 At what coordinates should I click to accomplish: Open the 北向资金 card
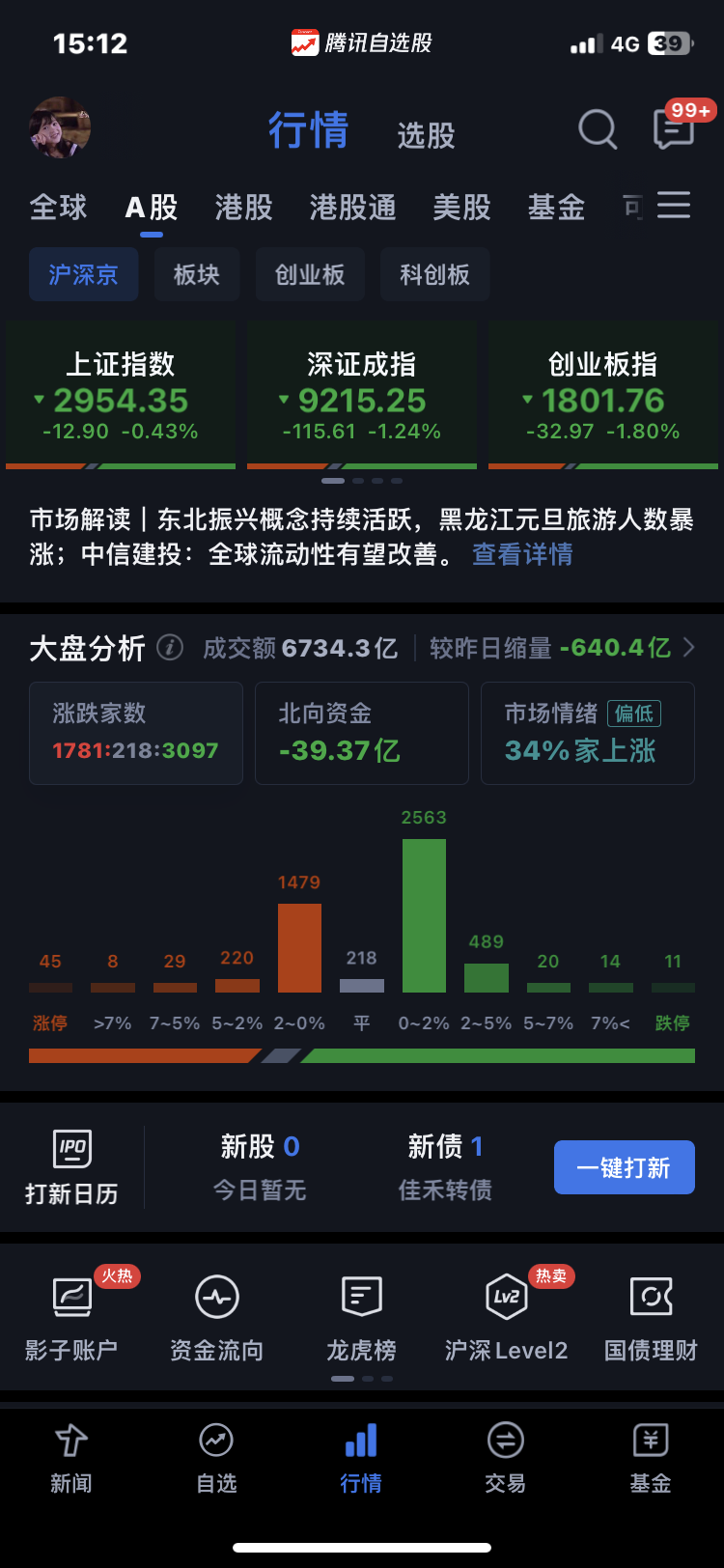(x=362, y=733)
